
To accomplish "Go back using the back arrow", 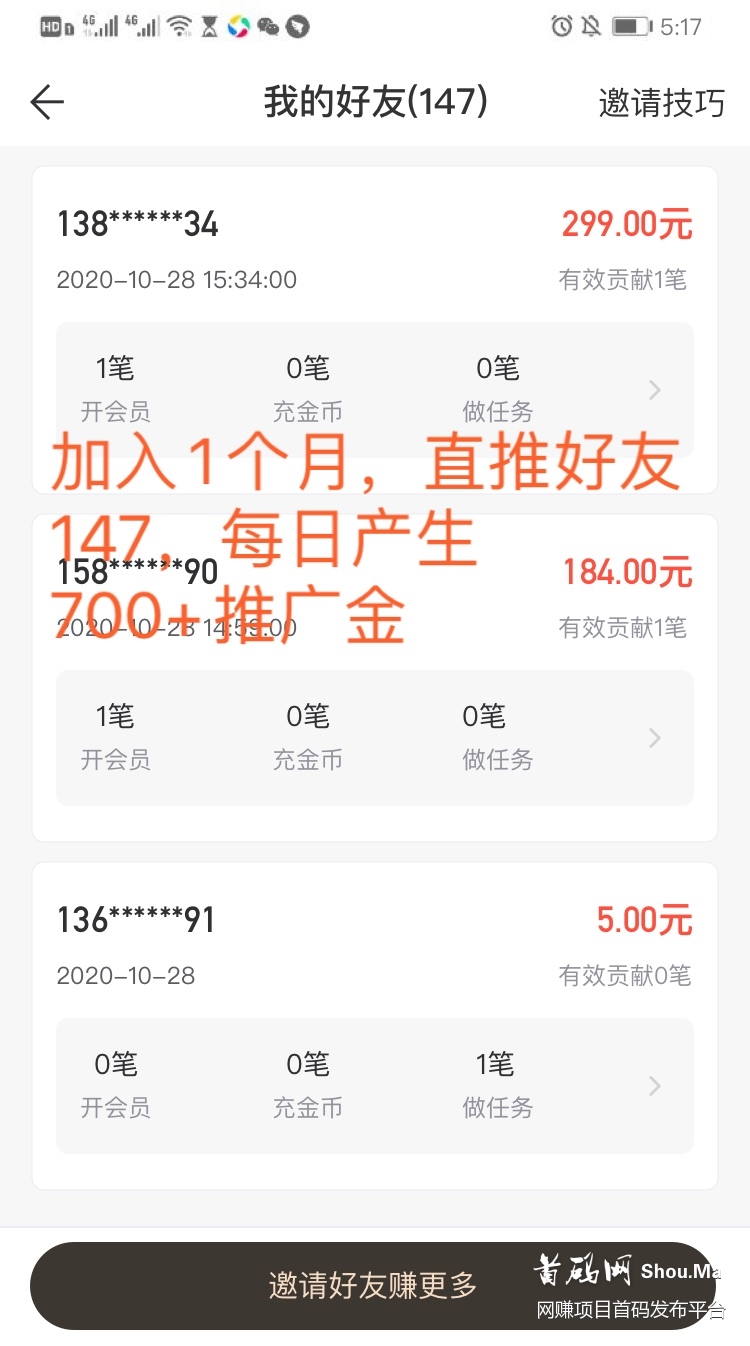I will tap(46, 102).
